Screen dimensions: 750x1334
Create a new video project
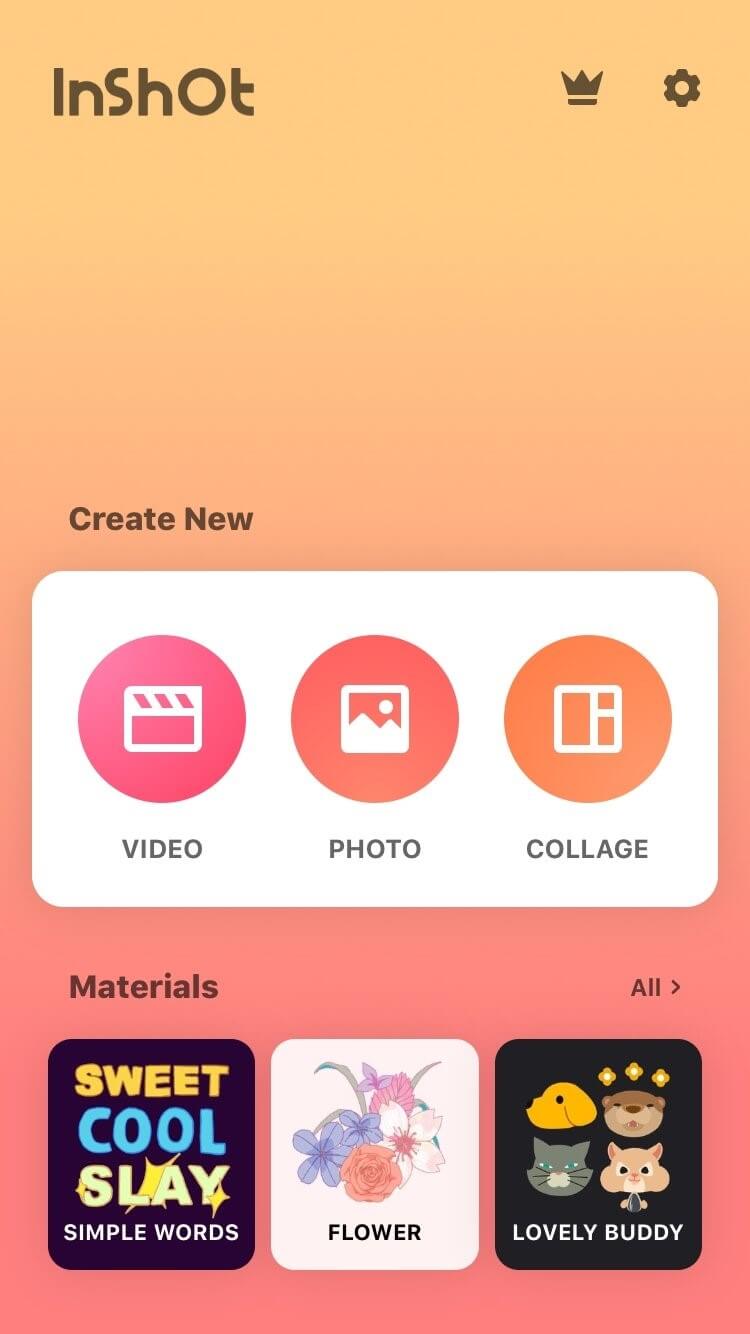point(162,718)
